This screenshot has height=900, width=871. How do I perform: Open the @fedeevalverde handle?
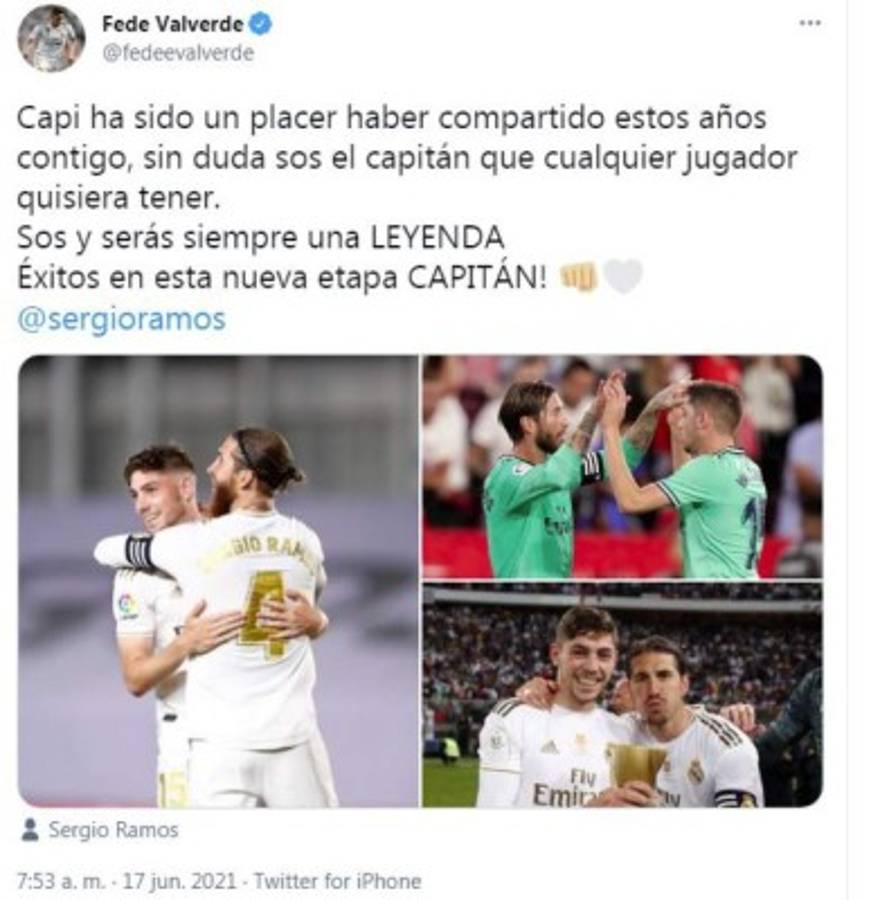click(x=177, y=54)
